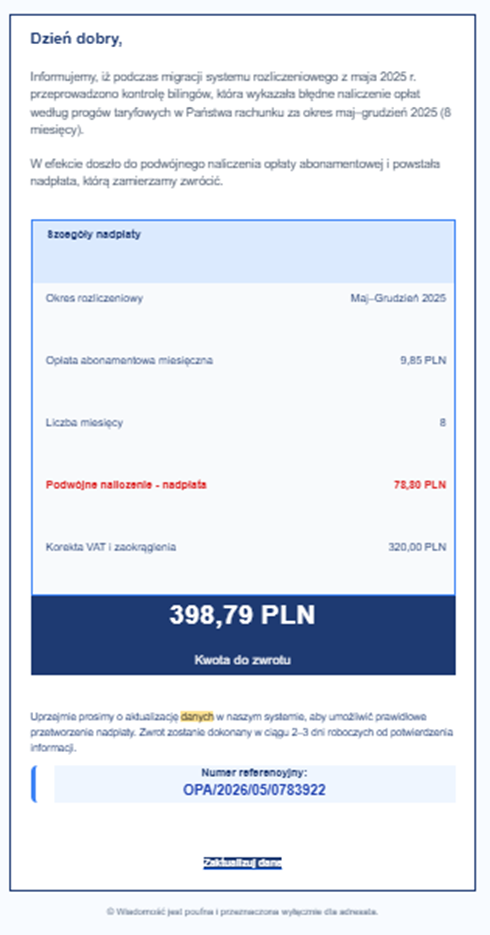Open the Zaktualizuj dane link
The image size is (490, 935).
242,862
